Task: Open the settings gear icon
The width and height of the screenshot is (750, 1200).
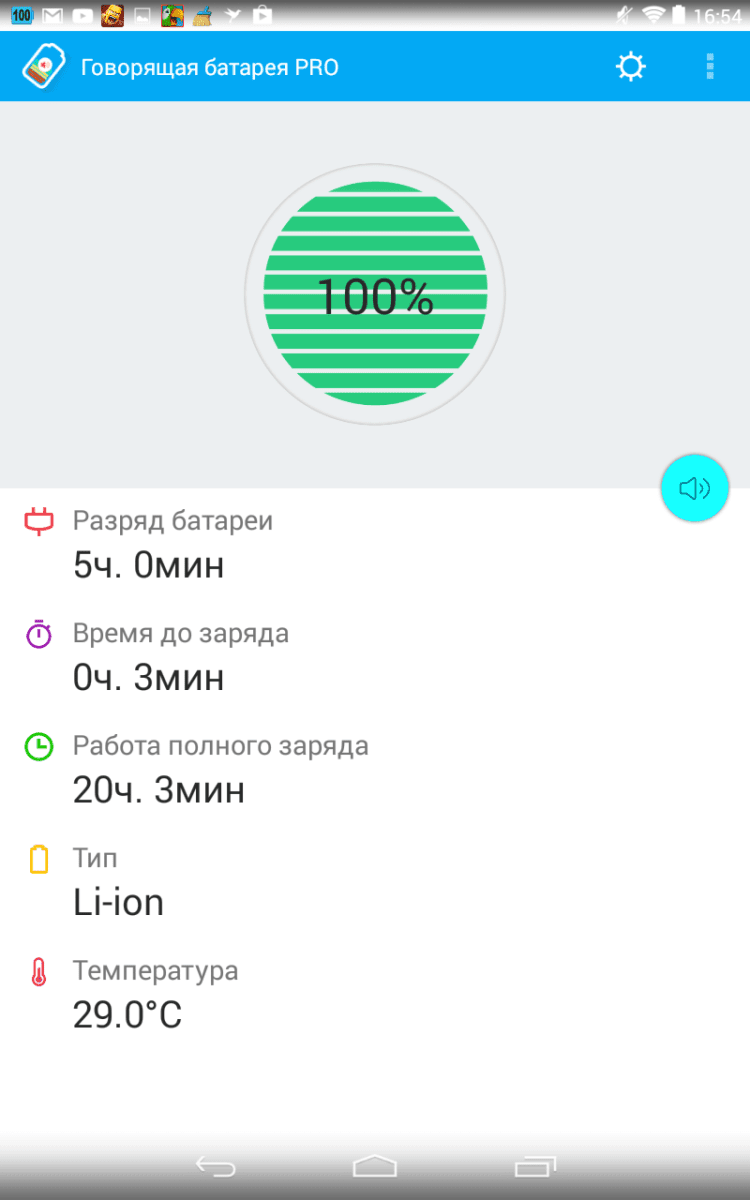Action: pos(630,67)
